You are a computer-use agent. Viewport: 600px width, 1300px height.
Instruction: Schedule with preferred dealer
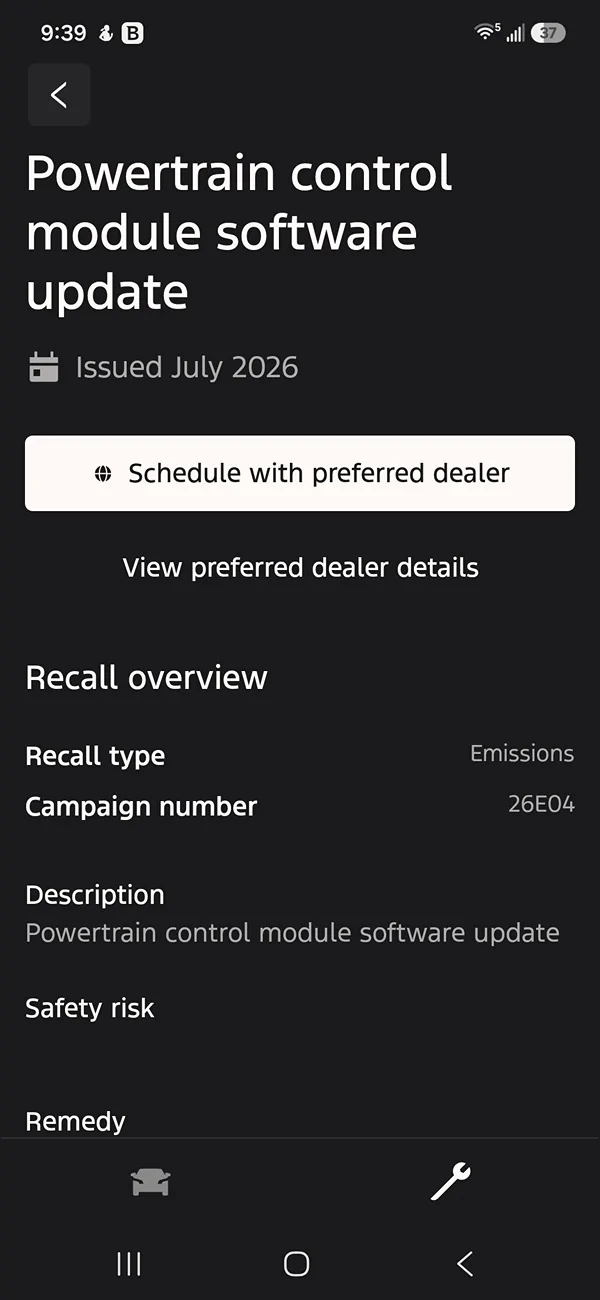pyautogui.click(x=300, y=473)
